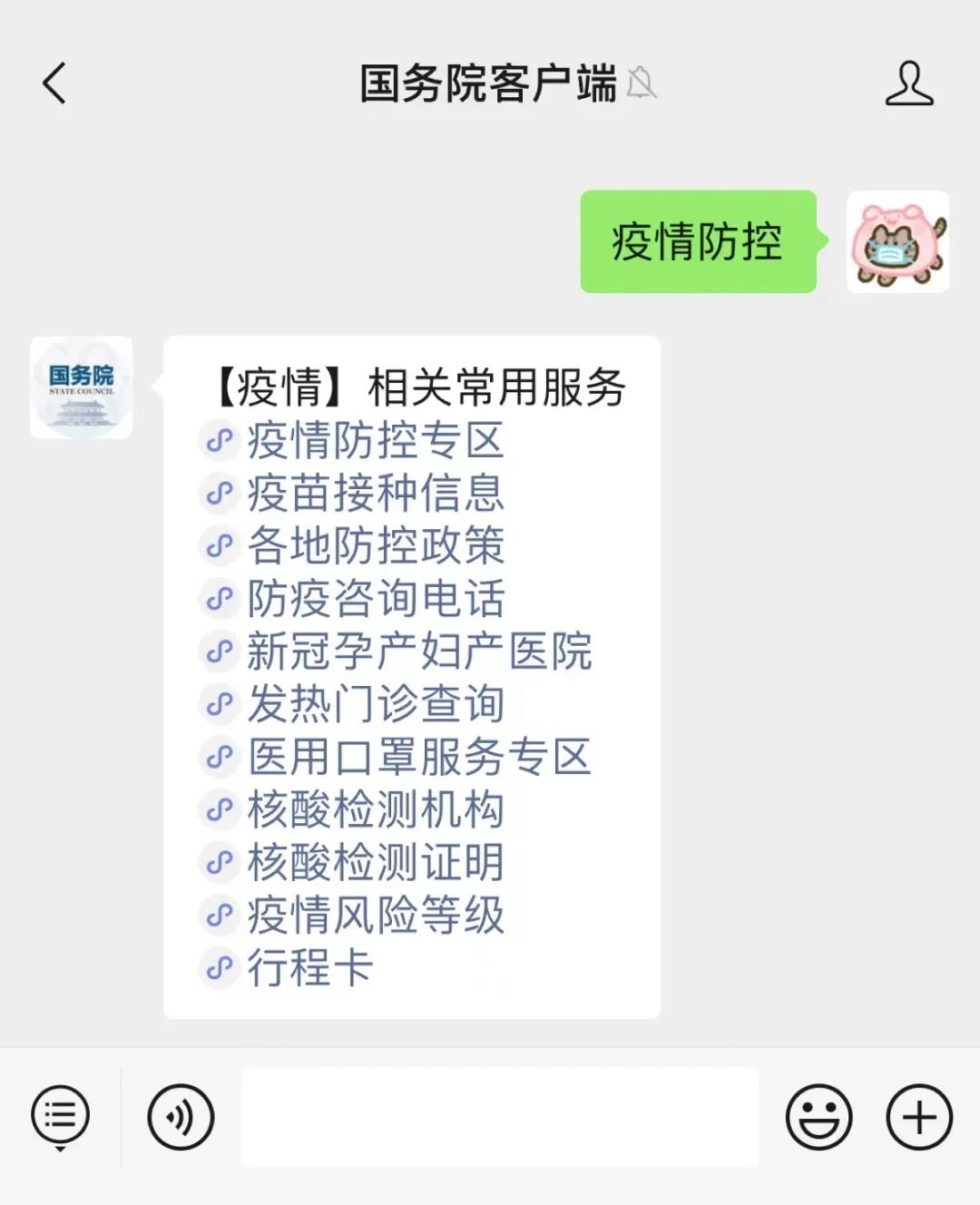This screenshot has height=1205, width=980.
Task: Open the 发热门诊查询 link
Action: 375,704
